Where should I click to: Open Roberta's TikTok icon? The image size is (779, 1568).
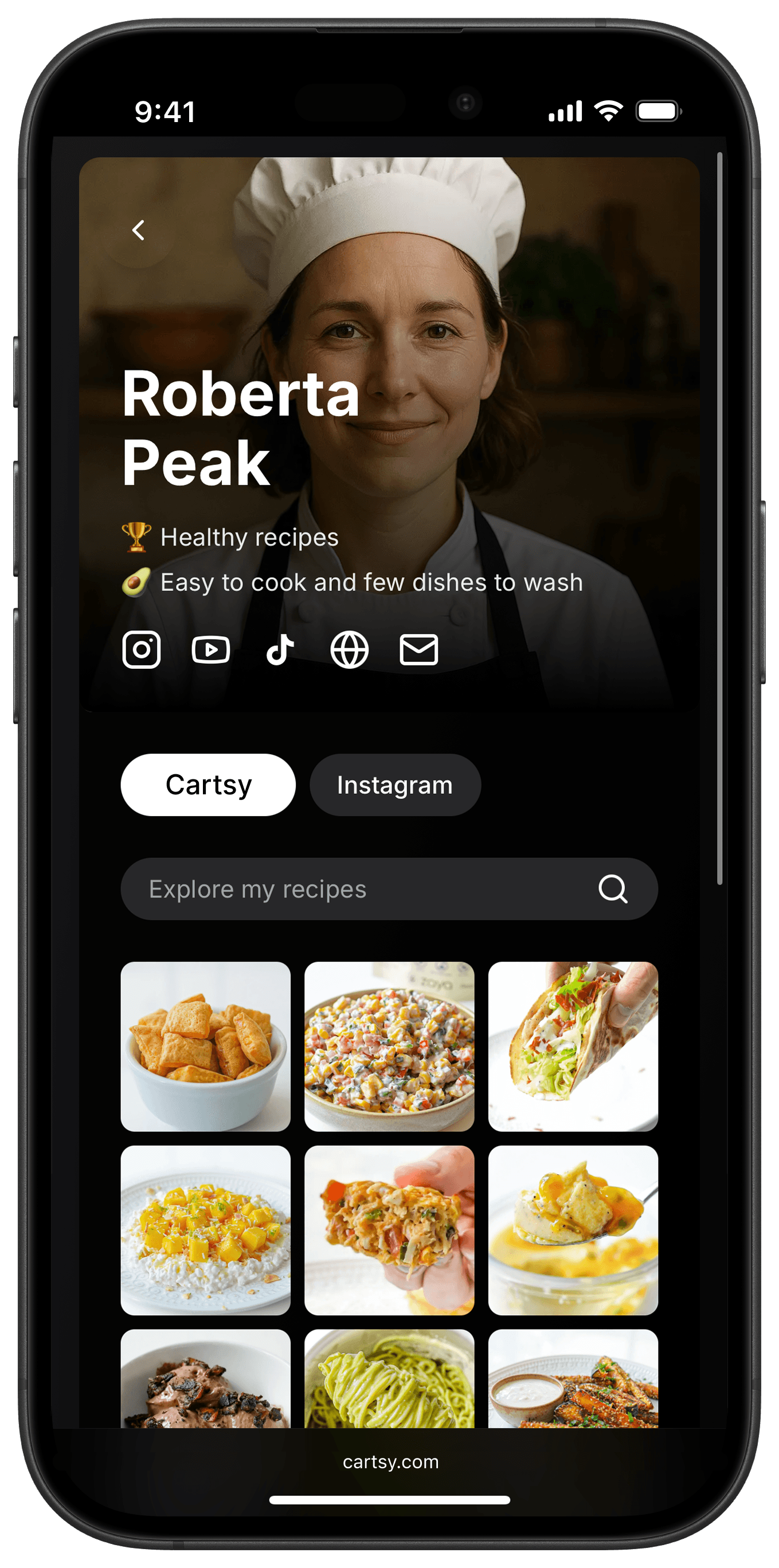coord(280,649)
